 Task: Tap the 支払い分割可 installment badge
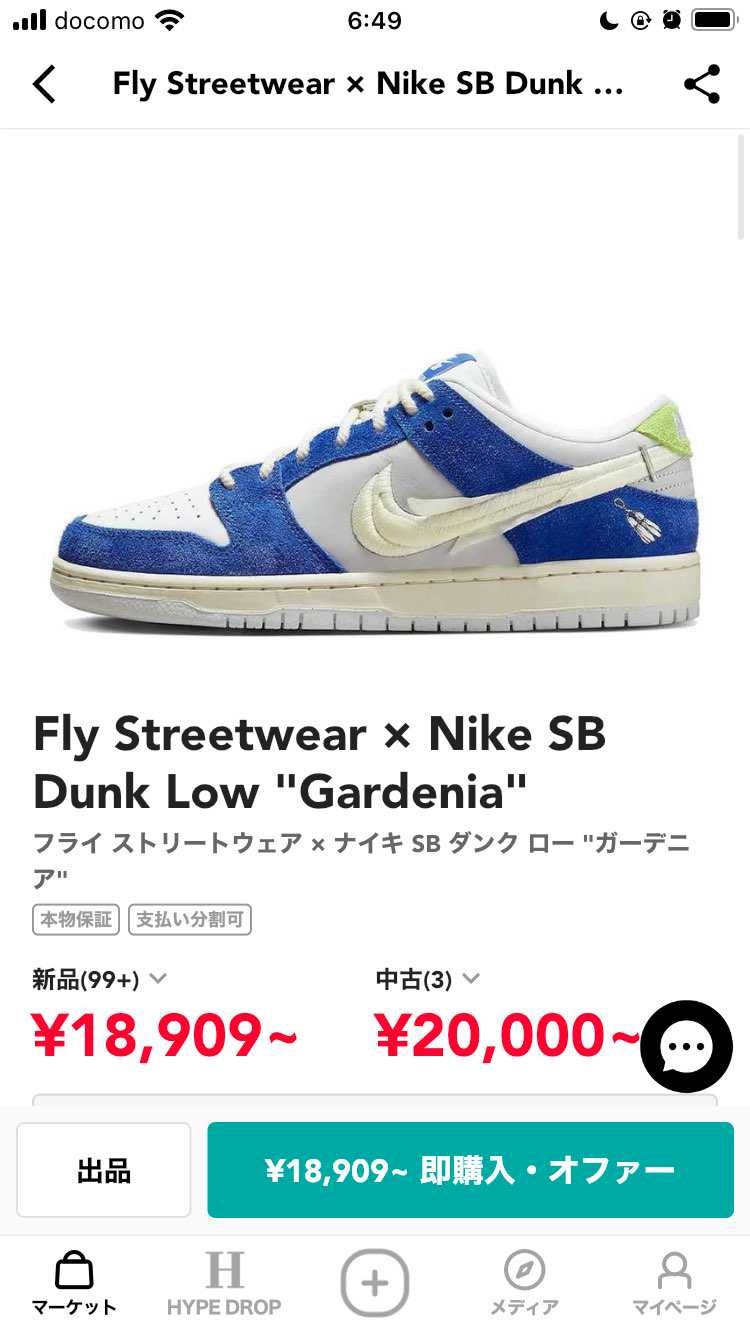point(189,919)
